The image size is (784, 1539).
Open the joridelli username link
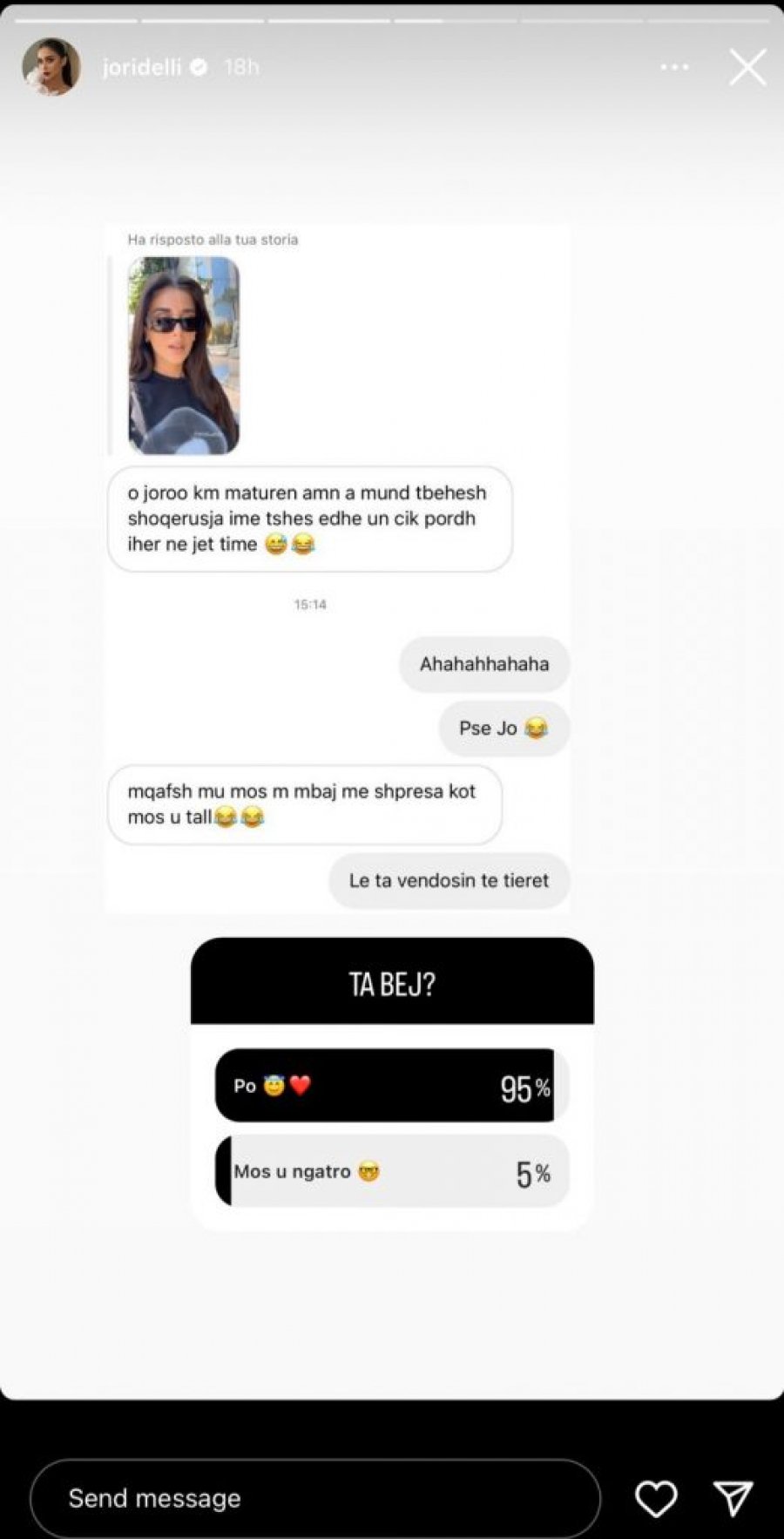[x=142, y=67]
